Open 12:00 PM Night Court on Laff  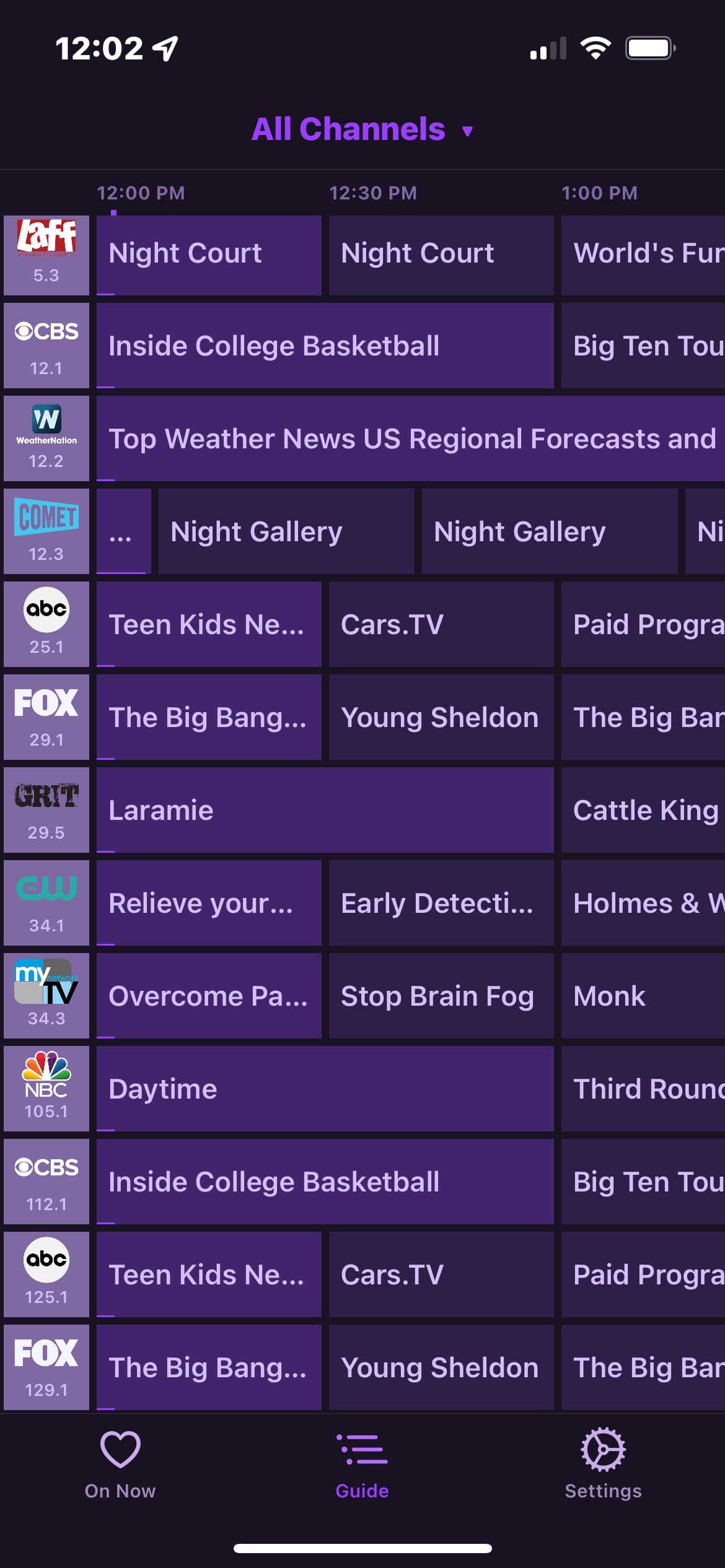209,255
